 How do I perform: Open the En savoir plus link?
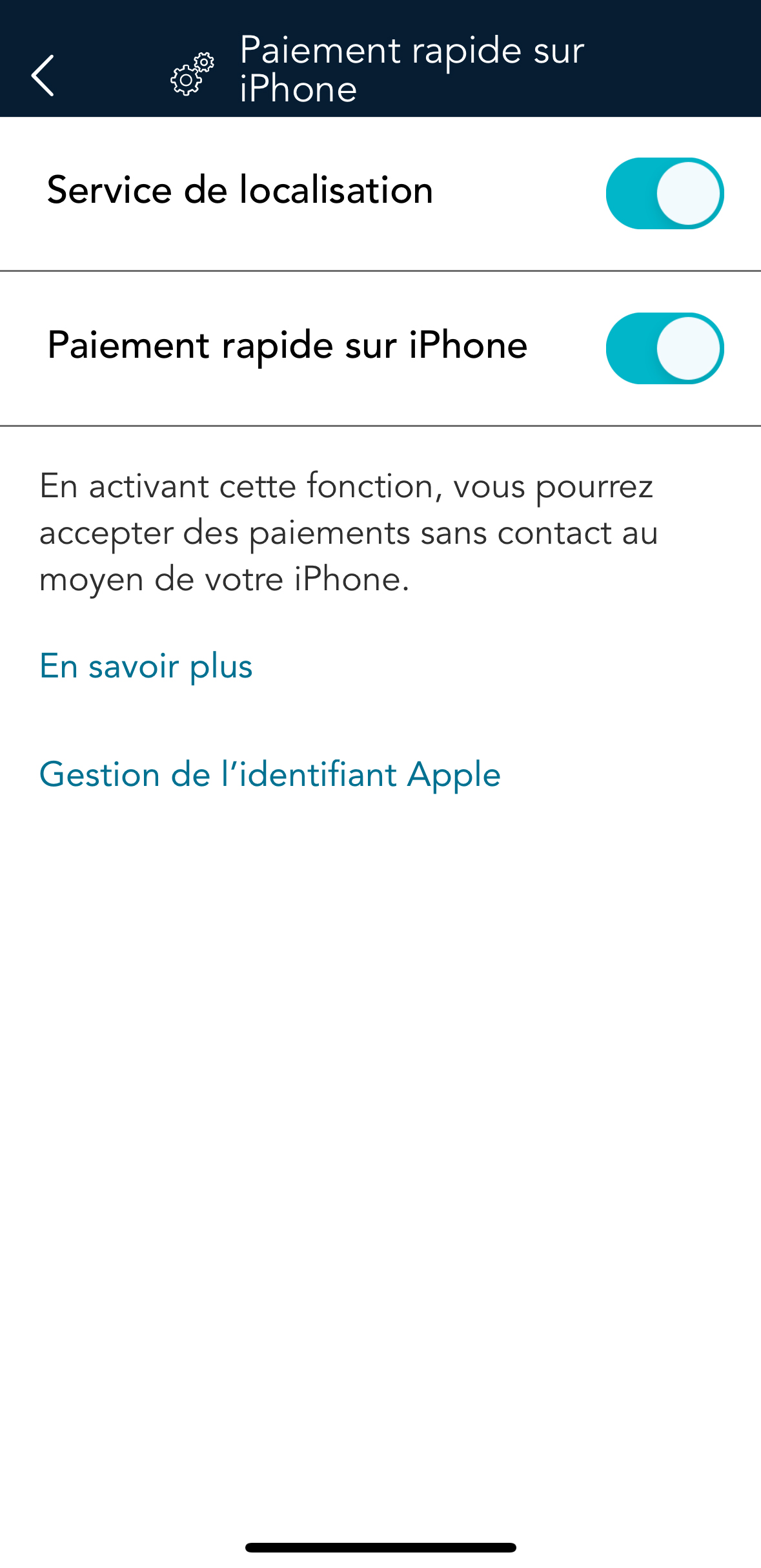tap(146, 666)
